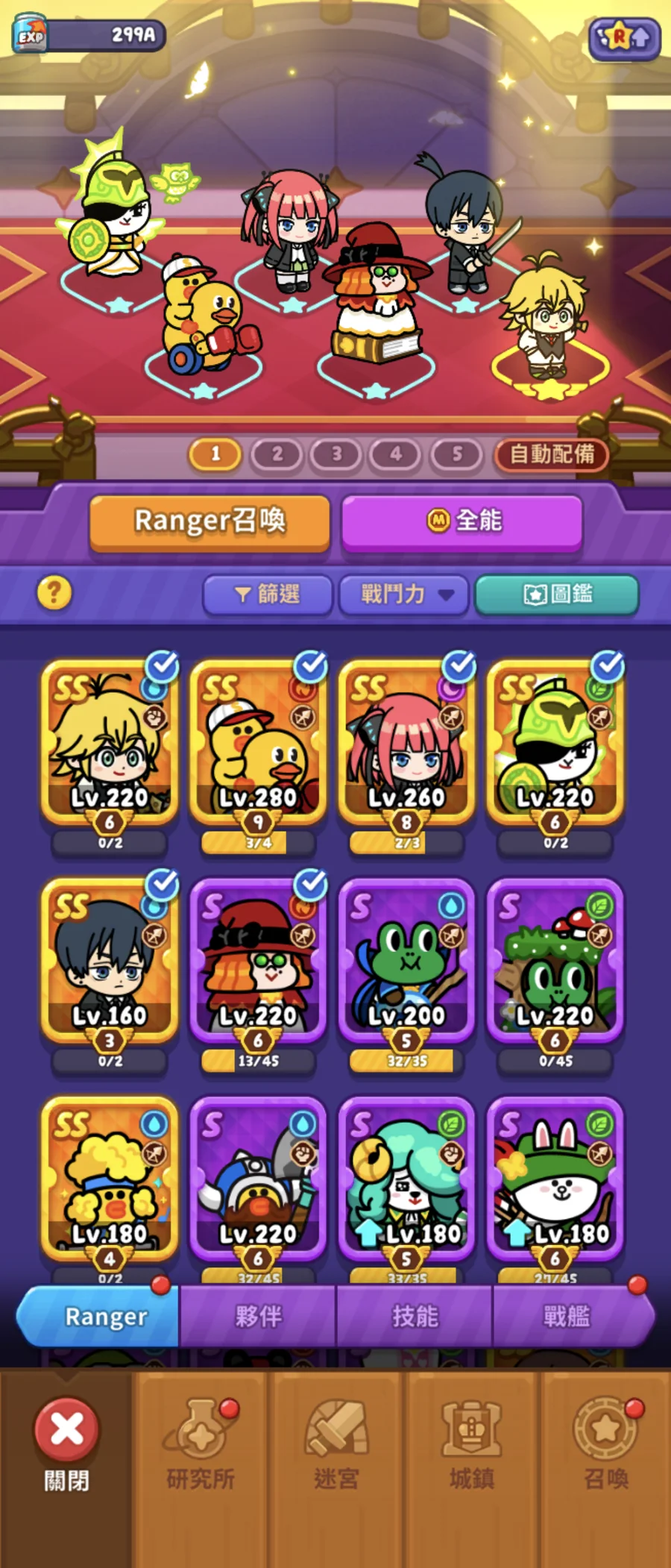Select the Lv.280 duck boxer ranger card
This screenshot has height=1568, width=671.
[258, 746]
